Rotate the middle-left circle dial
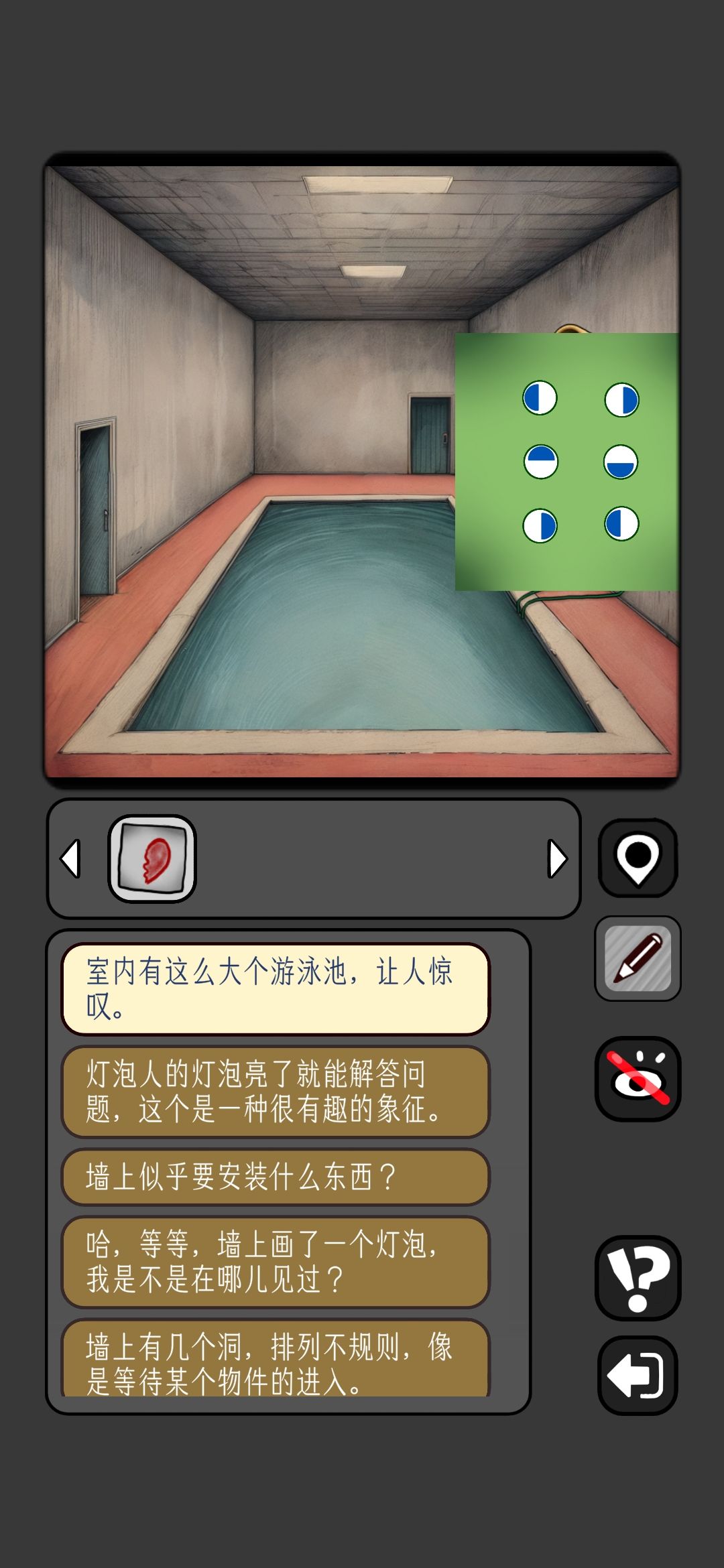The height and width of the screenshot is (1568, 724). tap(540, 461)
